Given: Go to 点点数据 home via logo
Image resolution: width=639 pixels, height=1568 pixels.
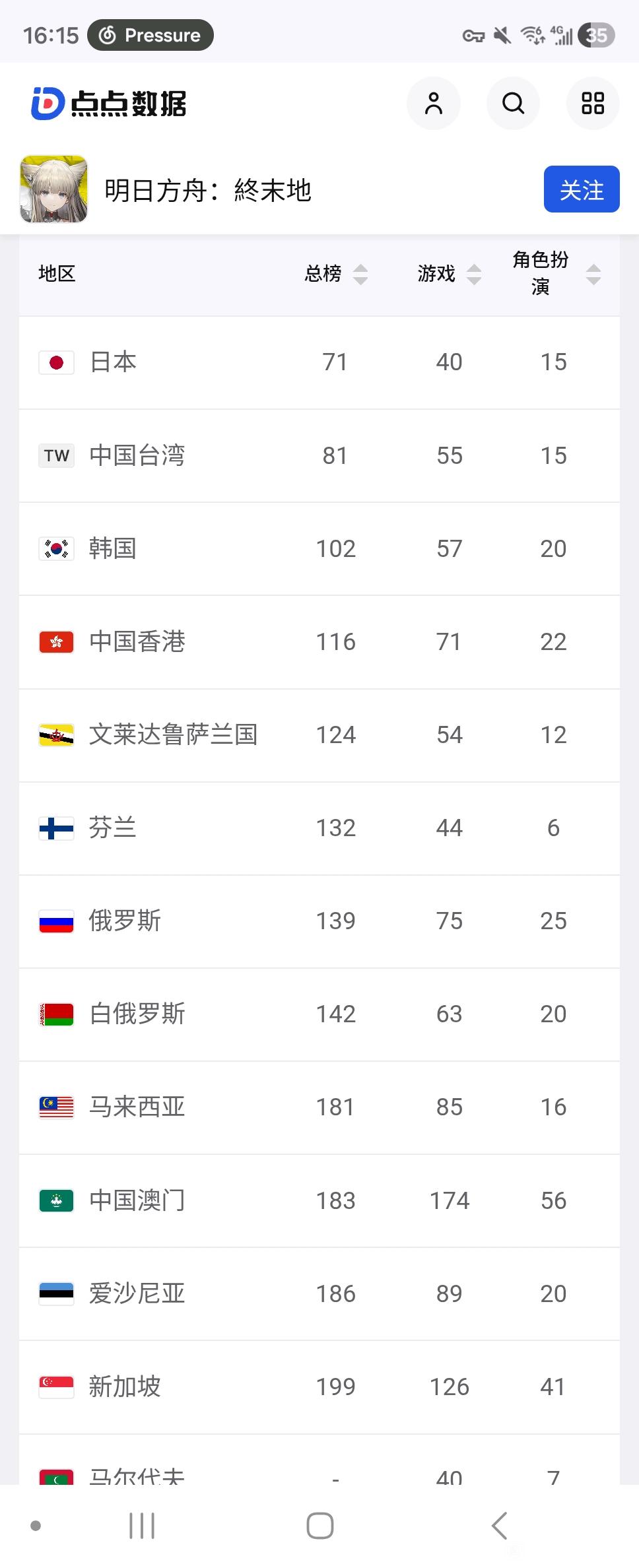Looking at the screenshot, I should tap(109, 104).
